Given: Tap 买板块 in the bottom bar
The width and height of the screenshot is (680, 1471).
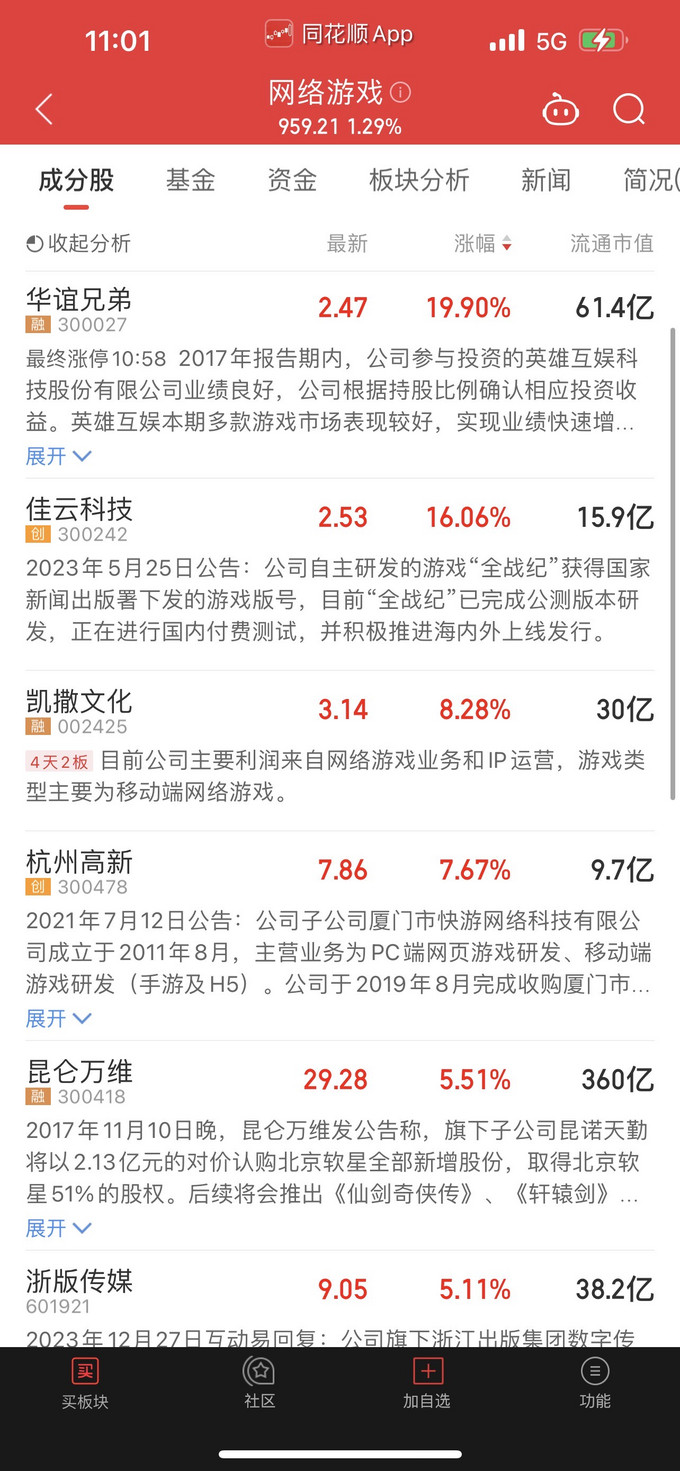Looking at the screenshot, I should [85, 1383].
